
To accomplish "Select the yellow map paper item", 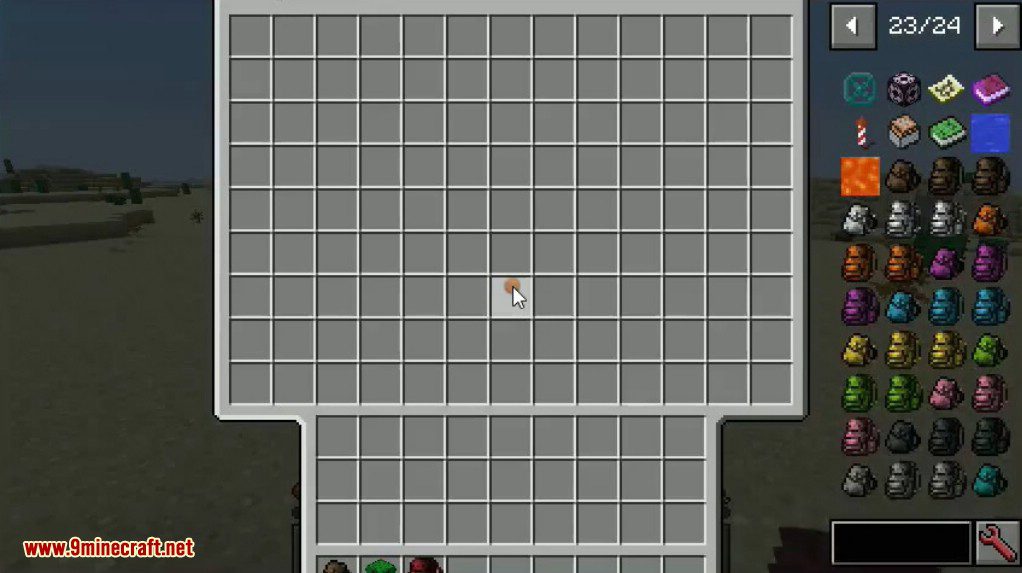I will 946,89.
